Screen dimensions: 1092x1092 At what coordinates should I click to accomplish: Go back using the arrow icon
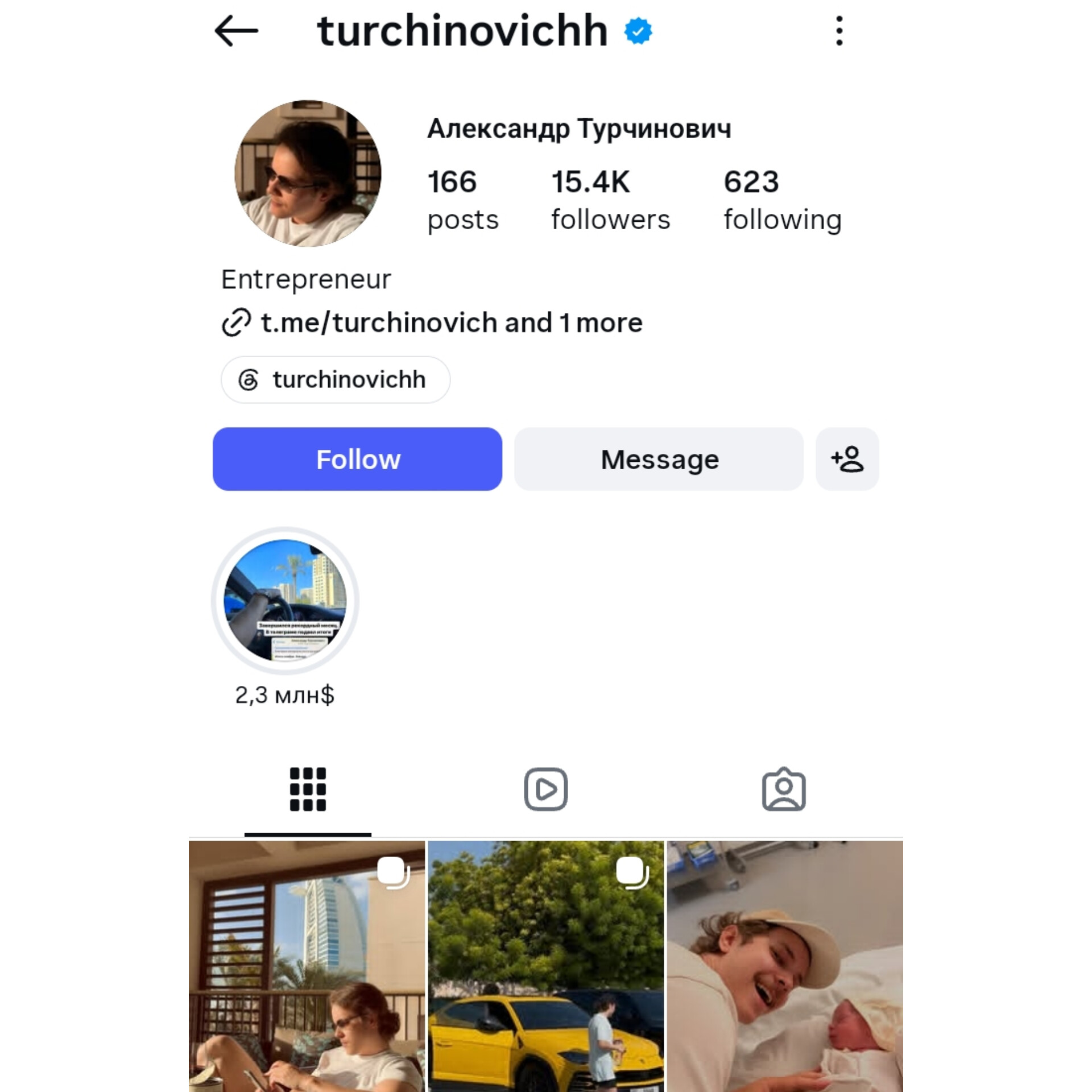click(x=236, y=31)
